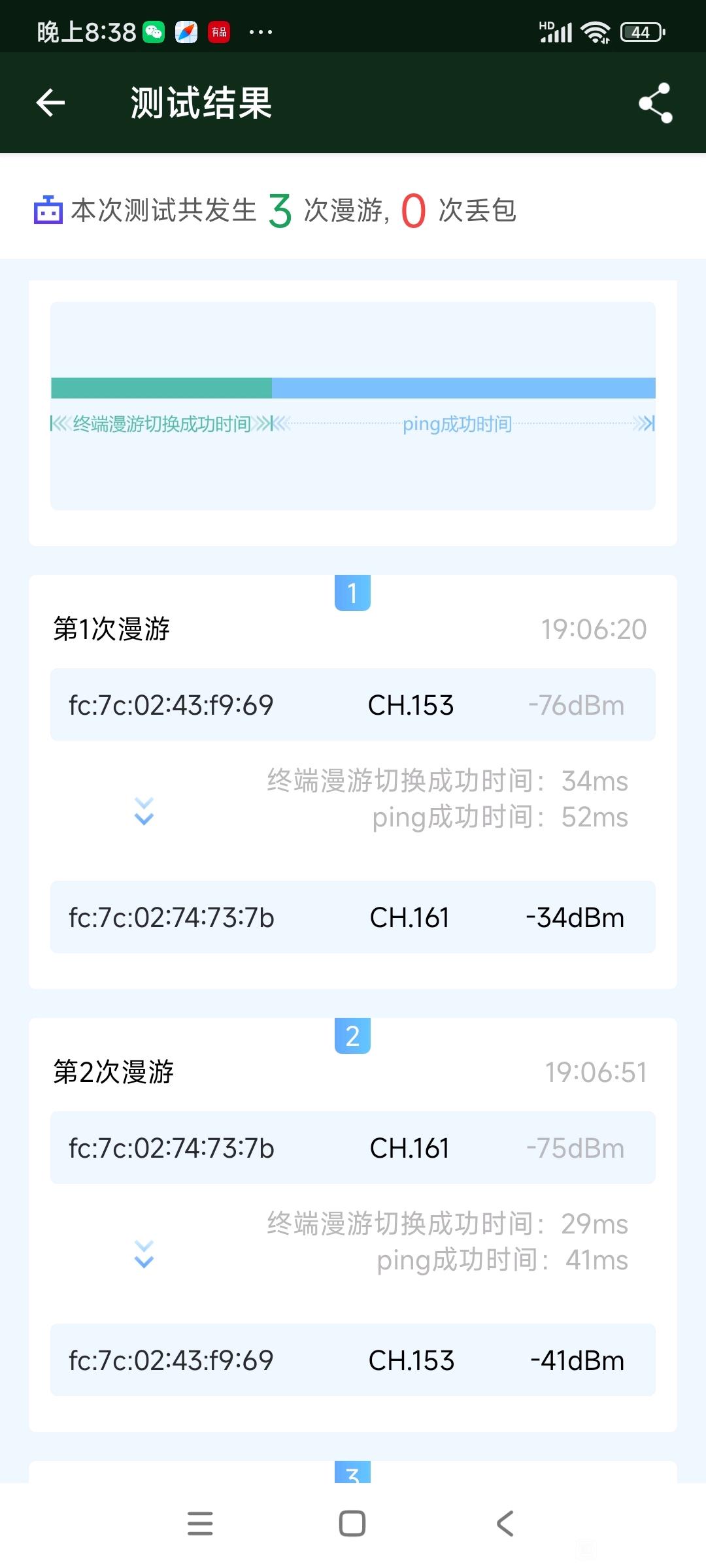Tap the system back button
Screen dimensions: 706x1568
point(505,1524)
